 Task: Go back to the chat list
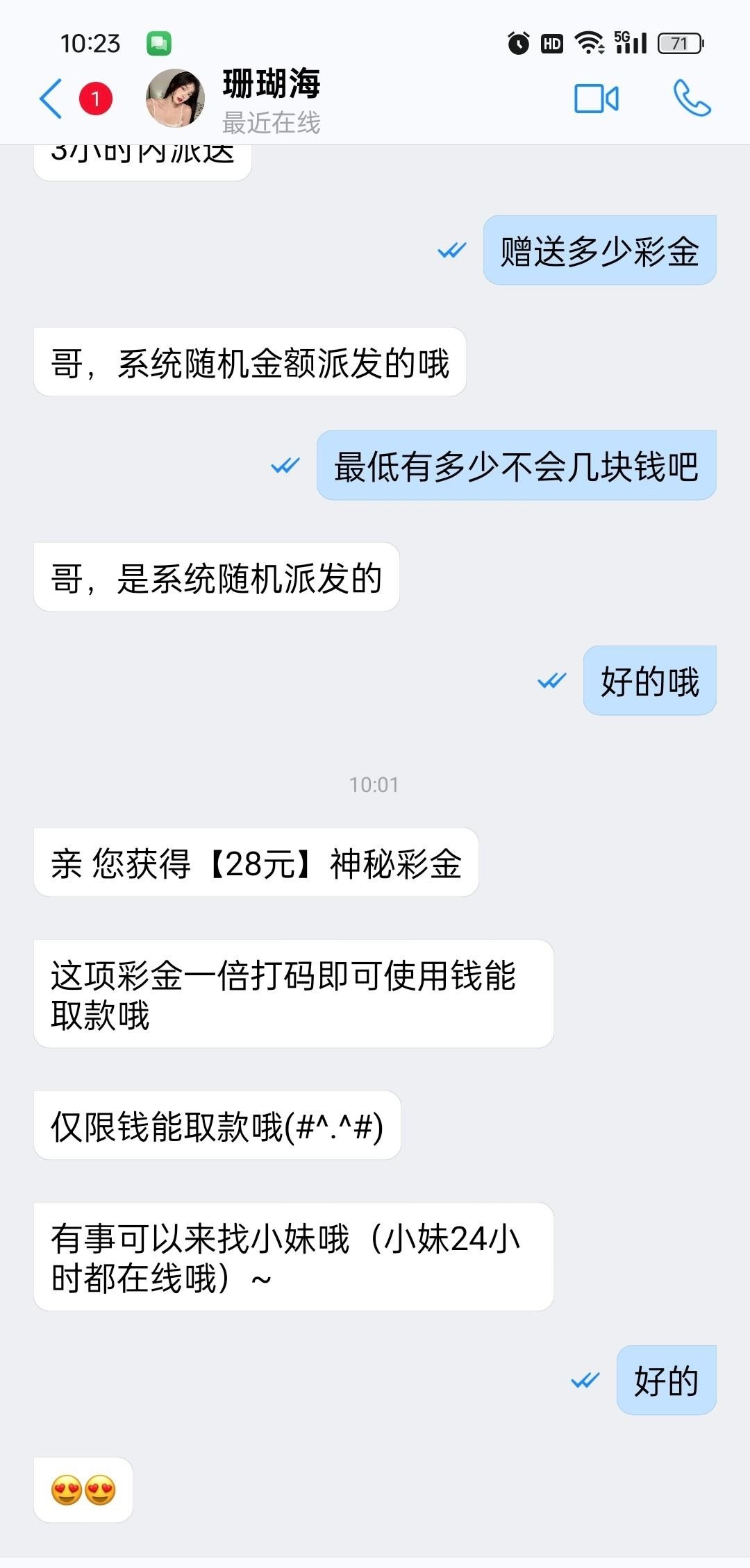(x=51, y=99)
